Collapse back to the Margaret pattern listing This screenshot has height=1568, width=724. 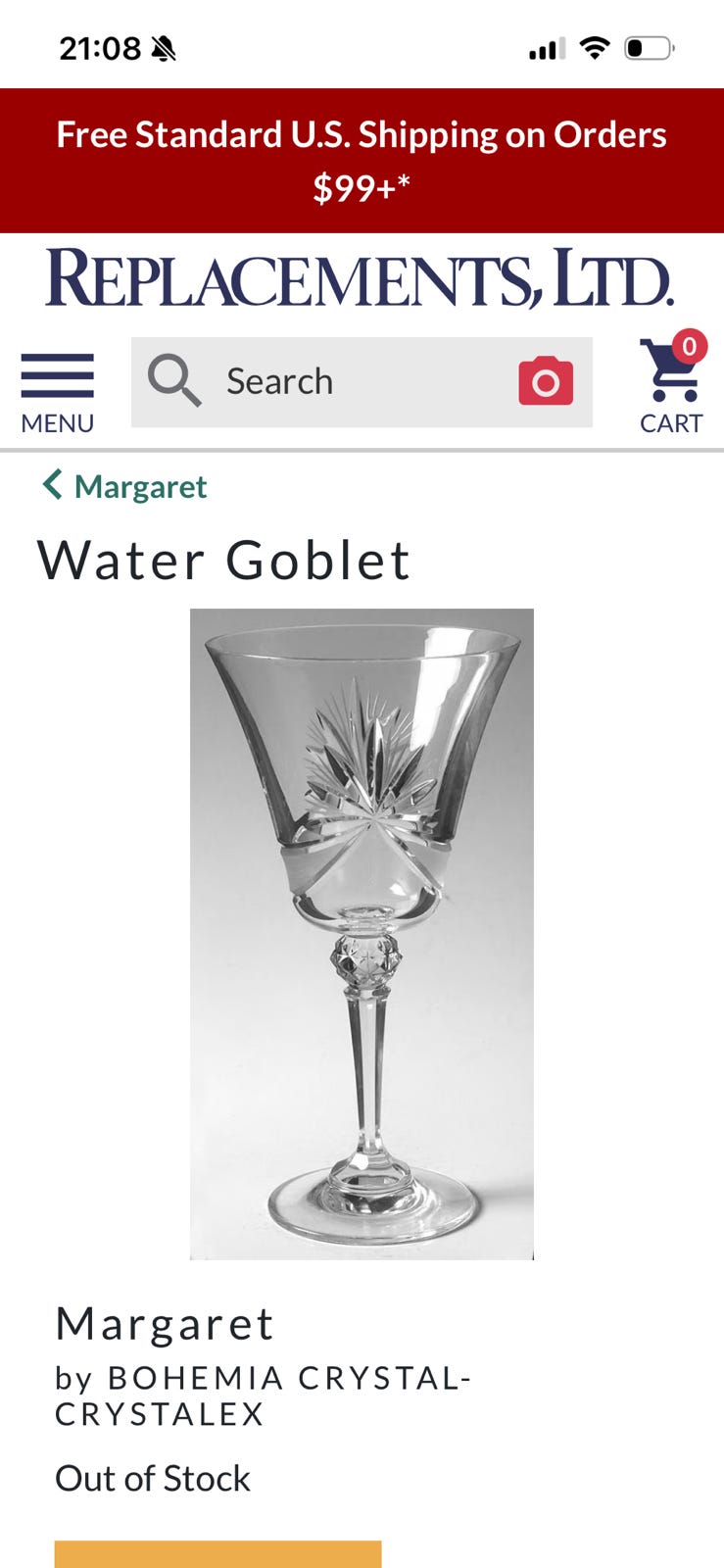pos(140,485)
